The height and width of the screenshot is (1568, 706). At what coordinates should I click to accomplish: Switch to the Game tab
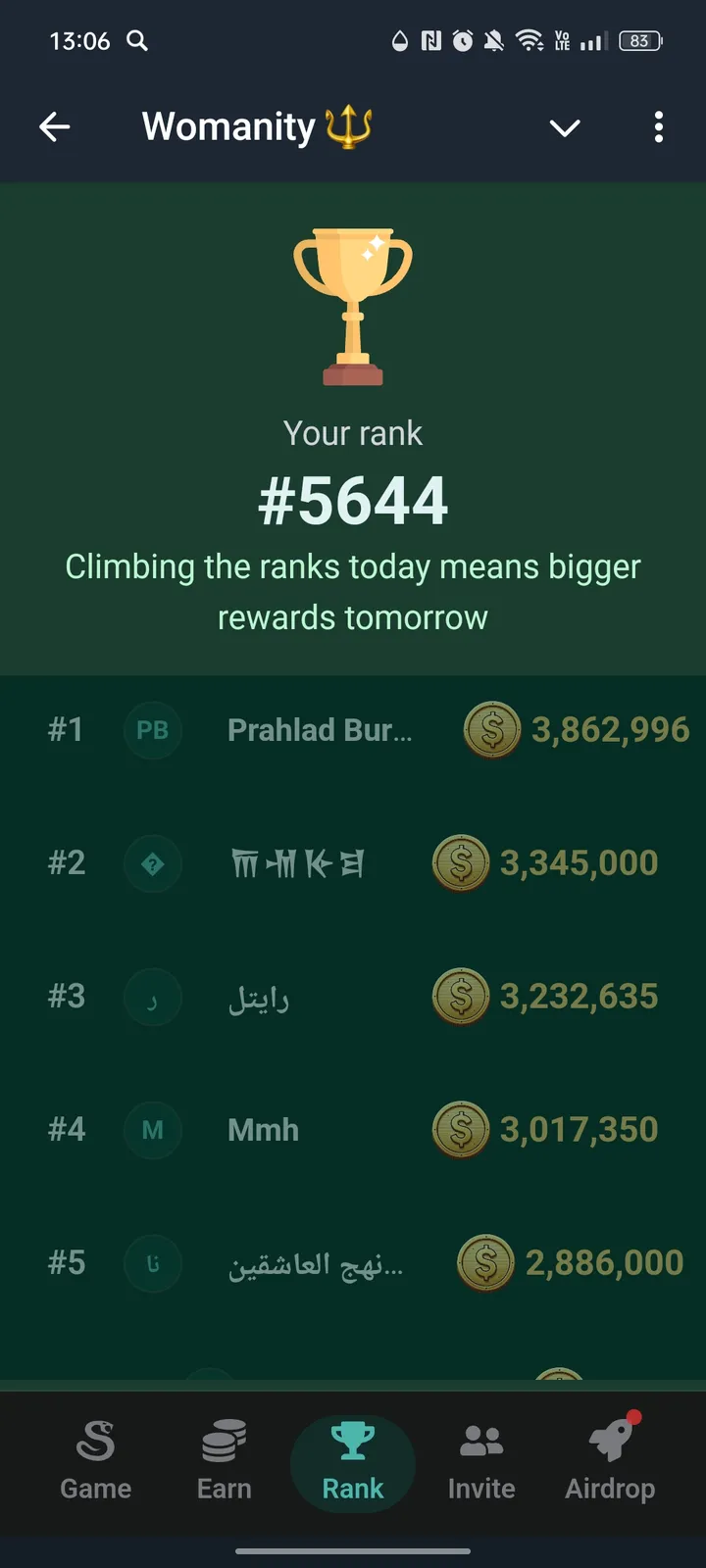[96, 1460]
